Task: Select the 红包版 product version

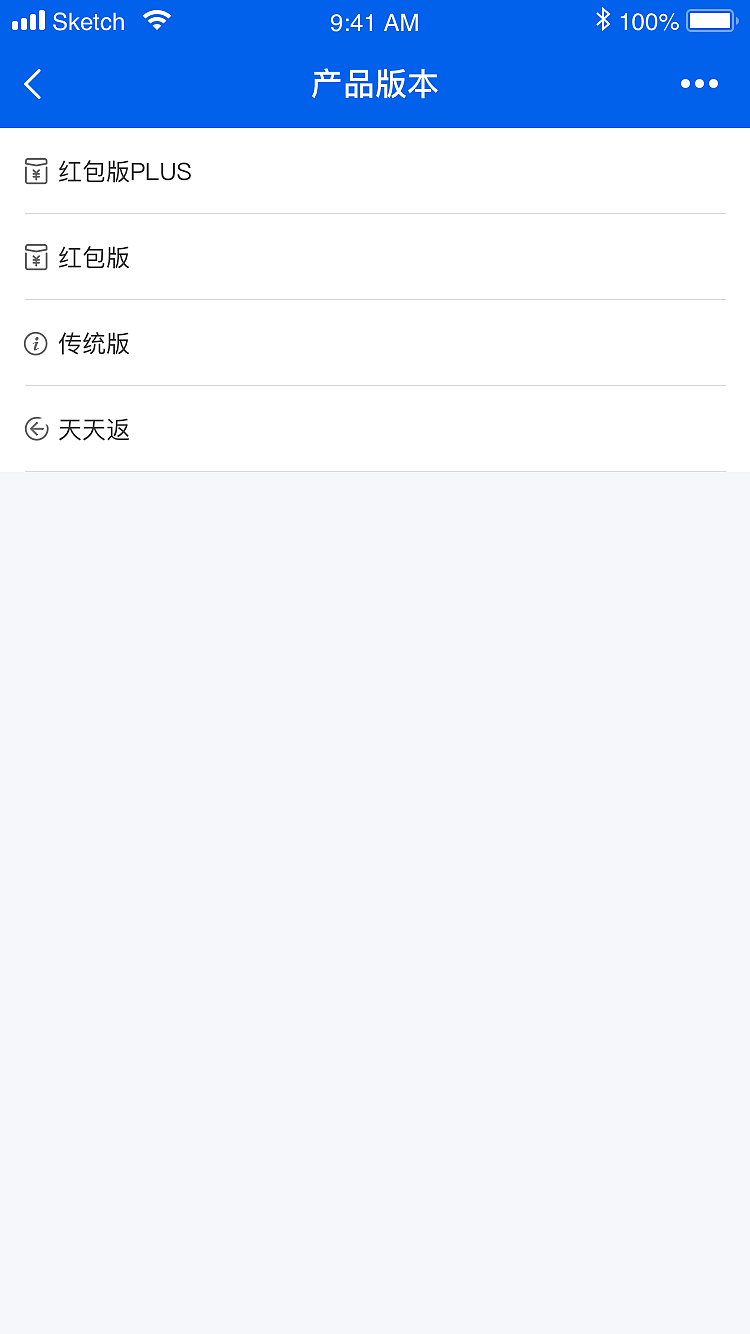Action: 375,257
